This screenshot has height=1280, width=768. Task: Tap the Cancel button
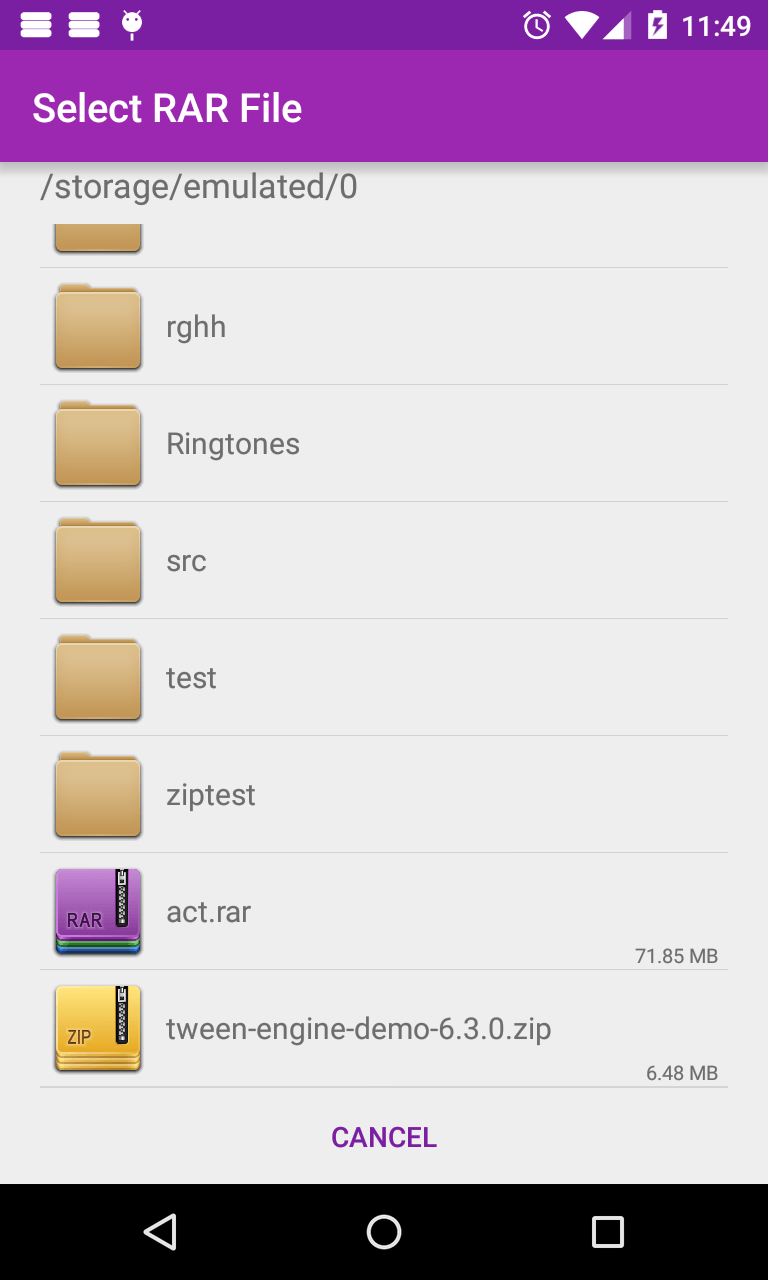pos(384,1137)
